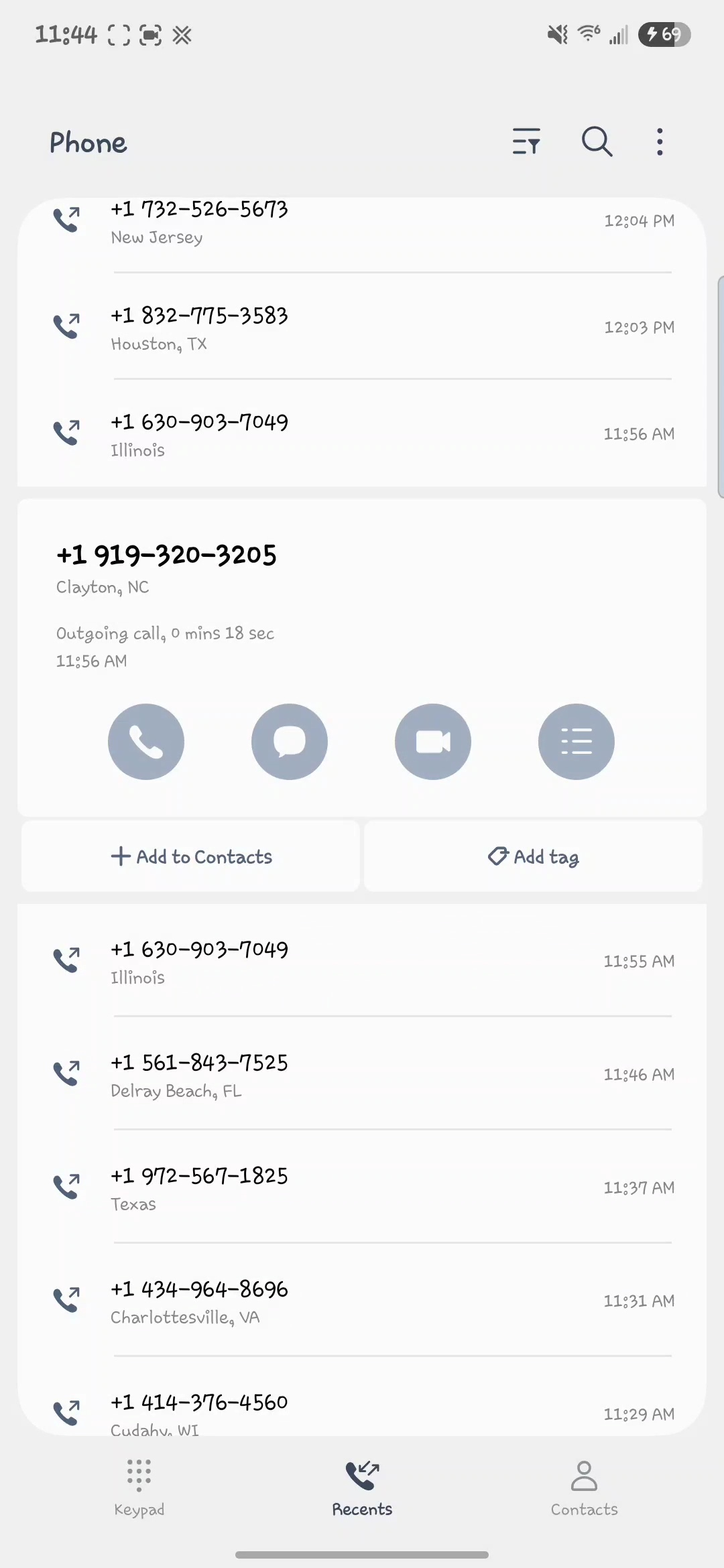The image size is (724, 1568).
Task: Open the Illinois call from 11:55 AM
Action: point(362,962)
